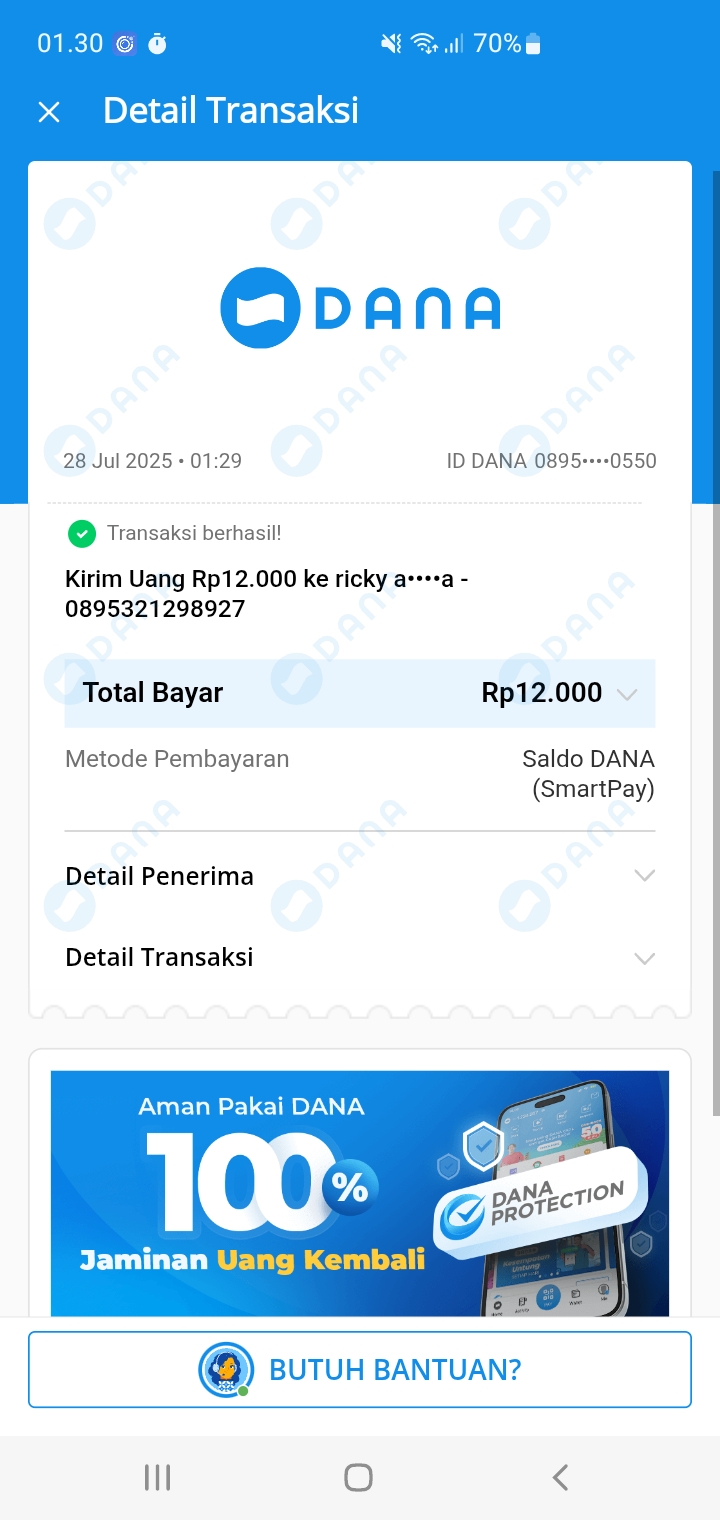
Task: Close the Detail Transaksi screen
Action: tap(49, 112)
